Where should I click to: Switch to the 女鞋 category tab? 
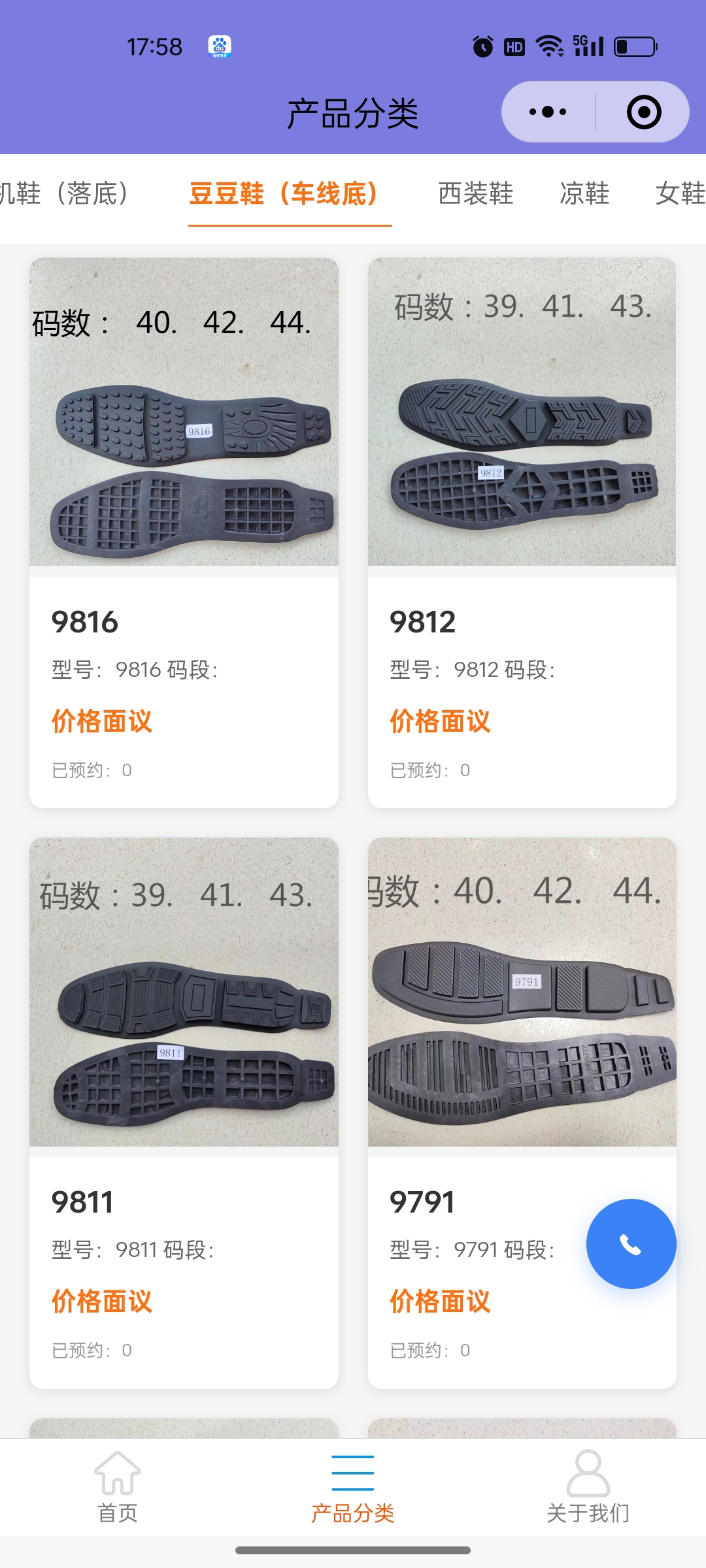(680, 193)
